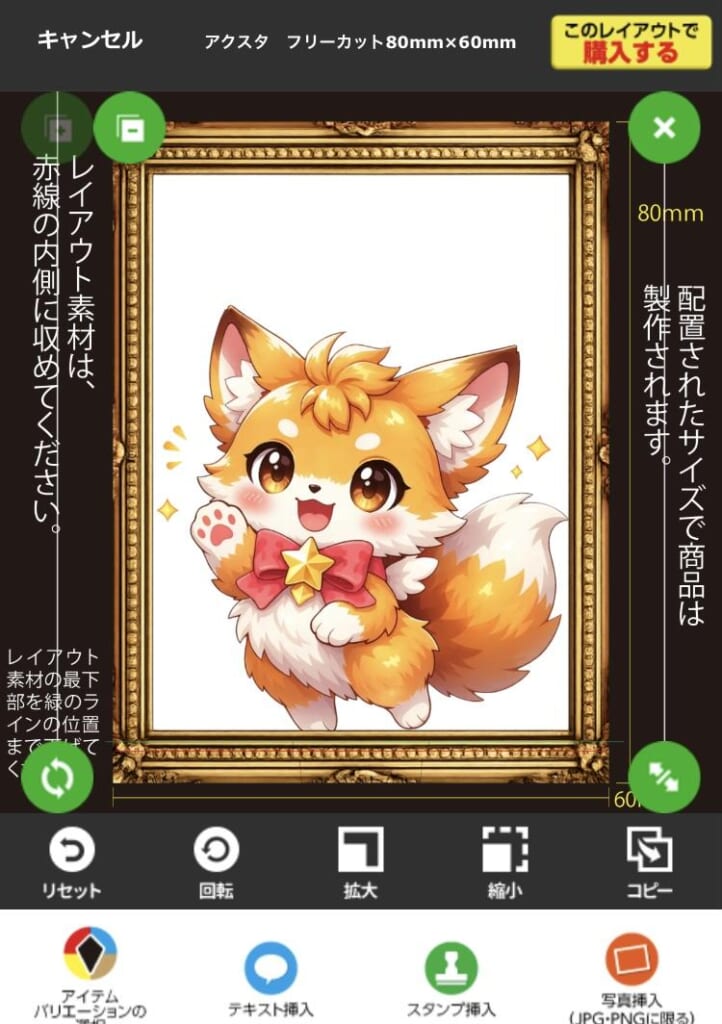Tap キャンセル to cancel editing

click(x=90, y=40)
